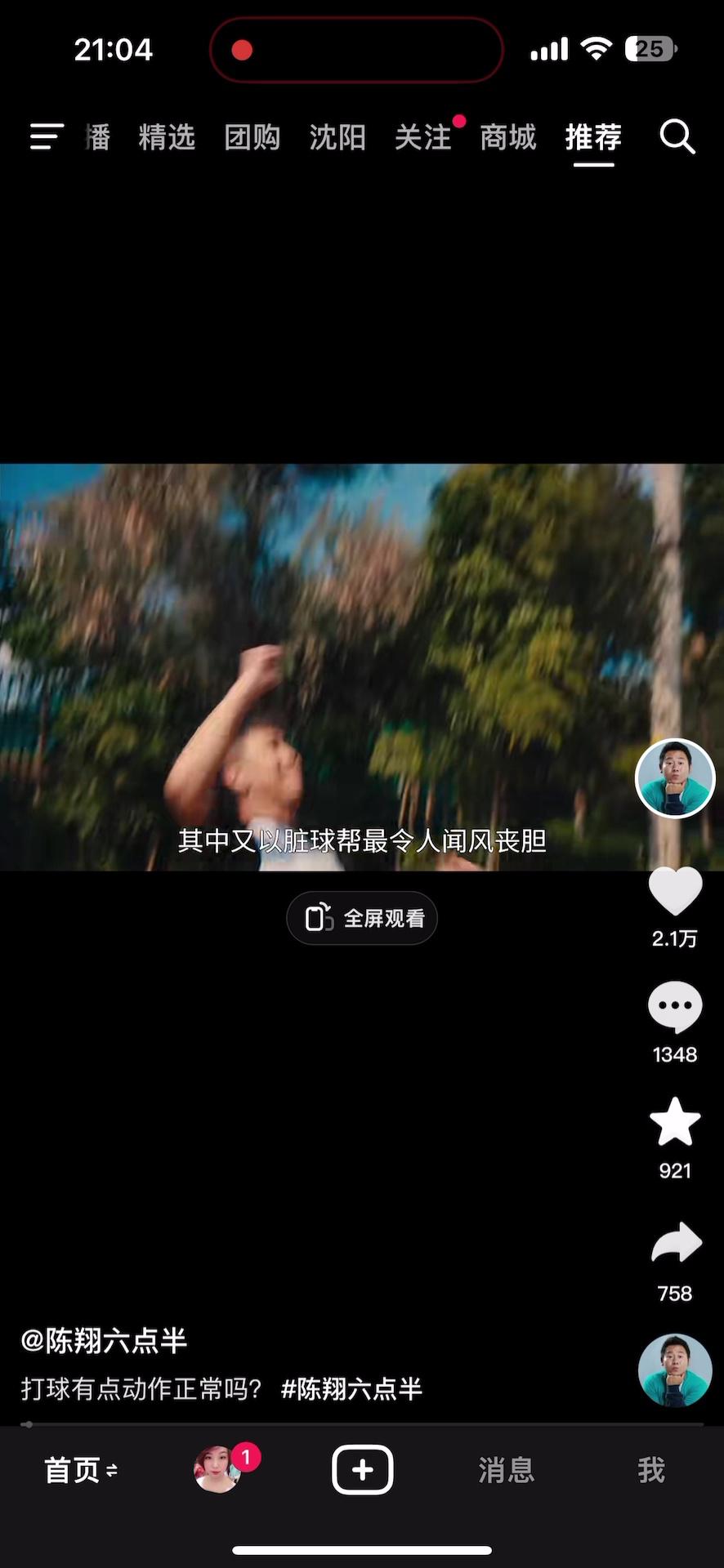This screenshot has width=724, height=1568.
Task: Open the @陈翔六点半 profile name
Action: (105, 1340)
